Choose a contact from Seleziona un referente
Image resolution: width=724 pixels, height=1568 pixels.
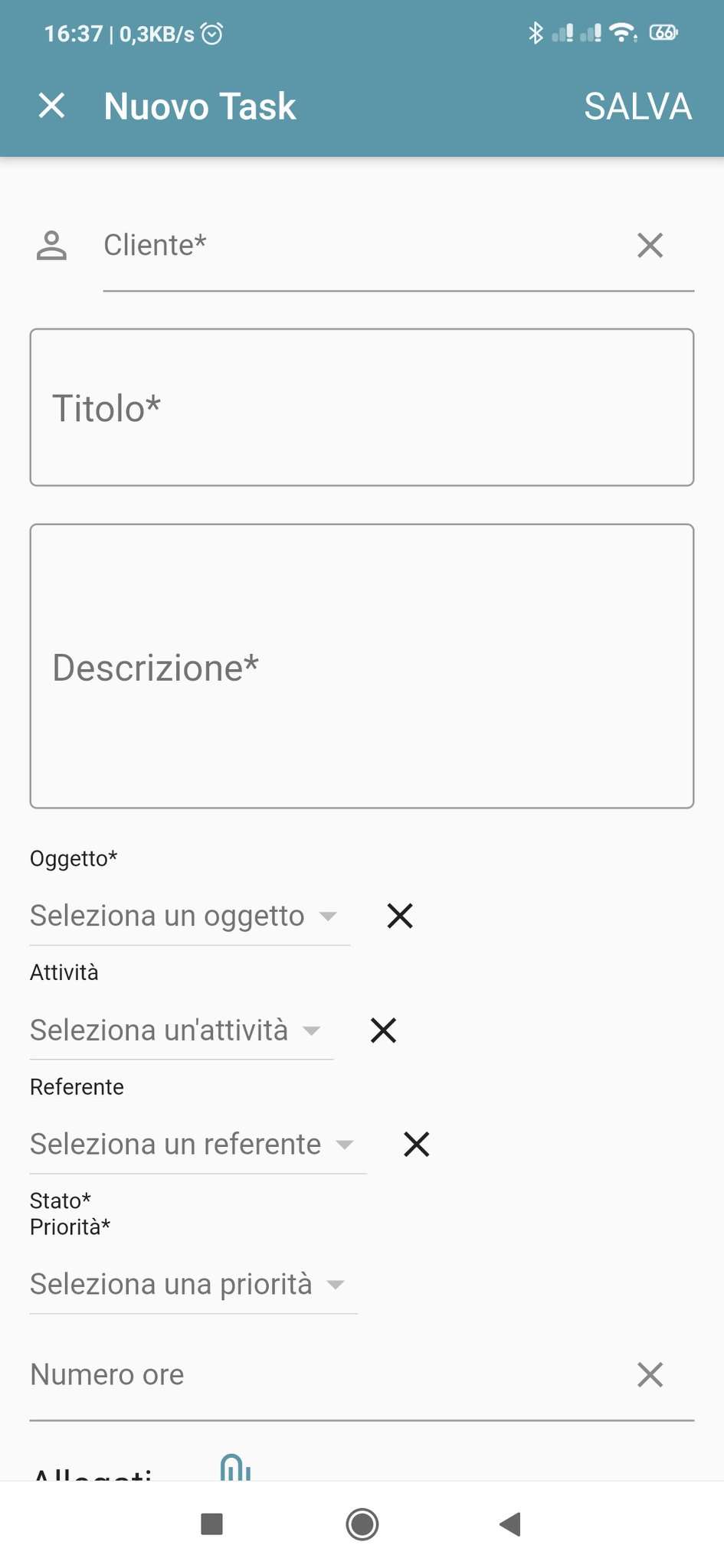coord(192,1145)
